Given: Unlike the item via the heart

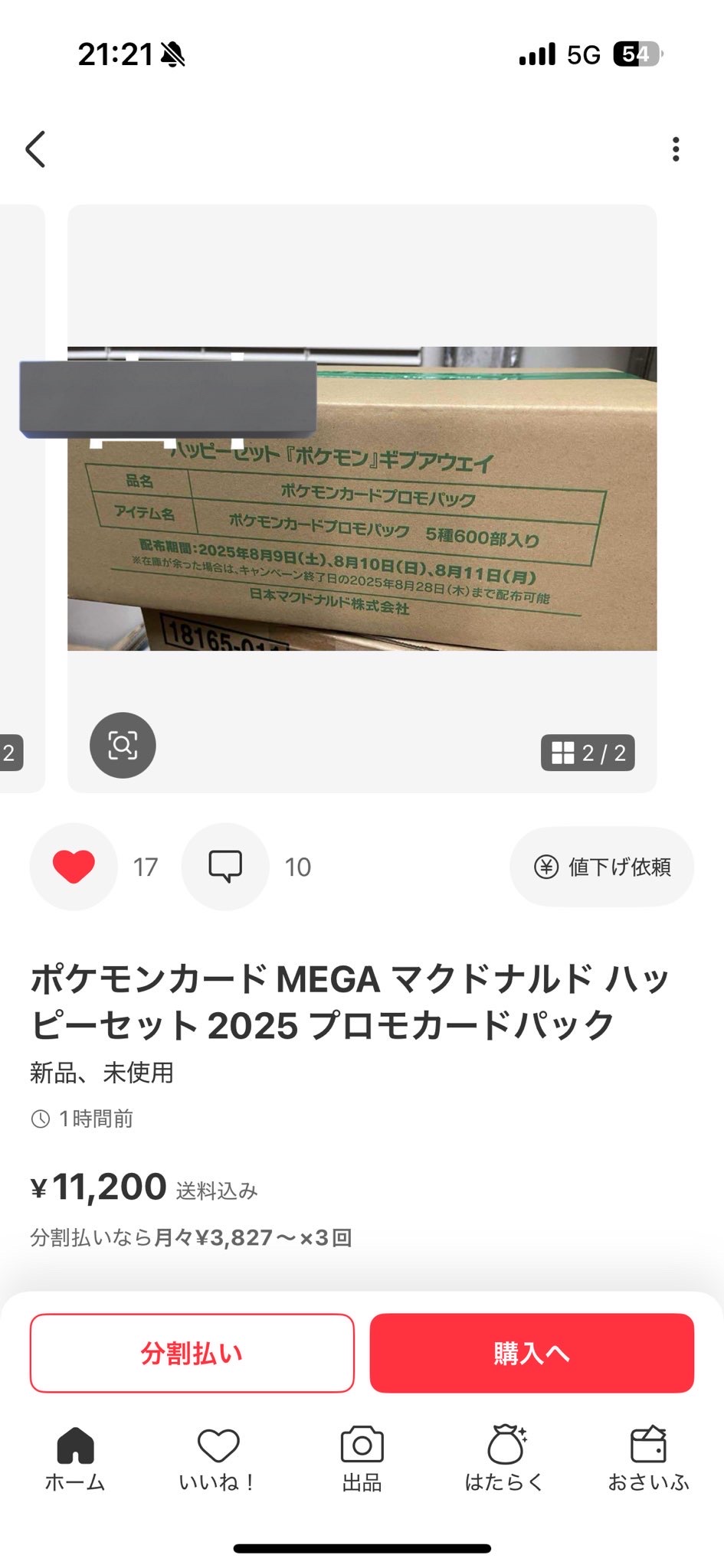Looking at the screenshot, I should 74,867.
